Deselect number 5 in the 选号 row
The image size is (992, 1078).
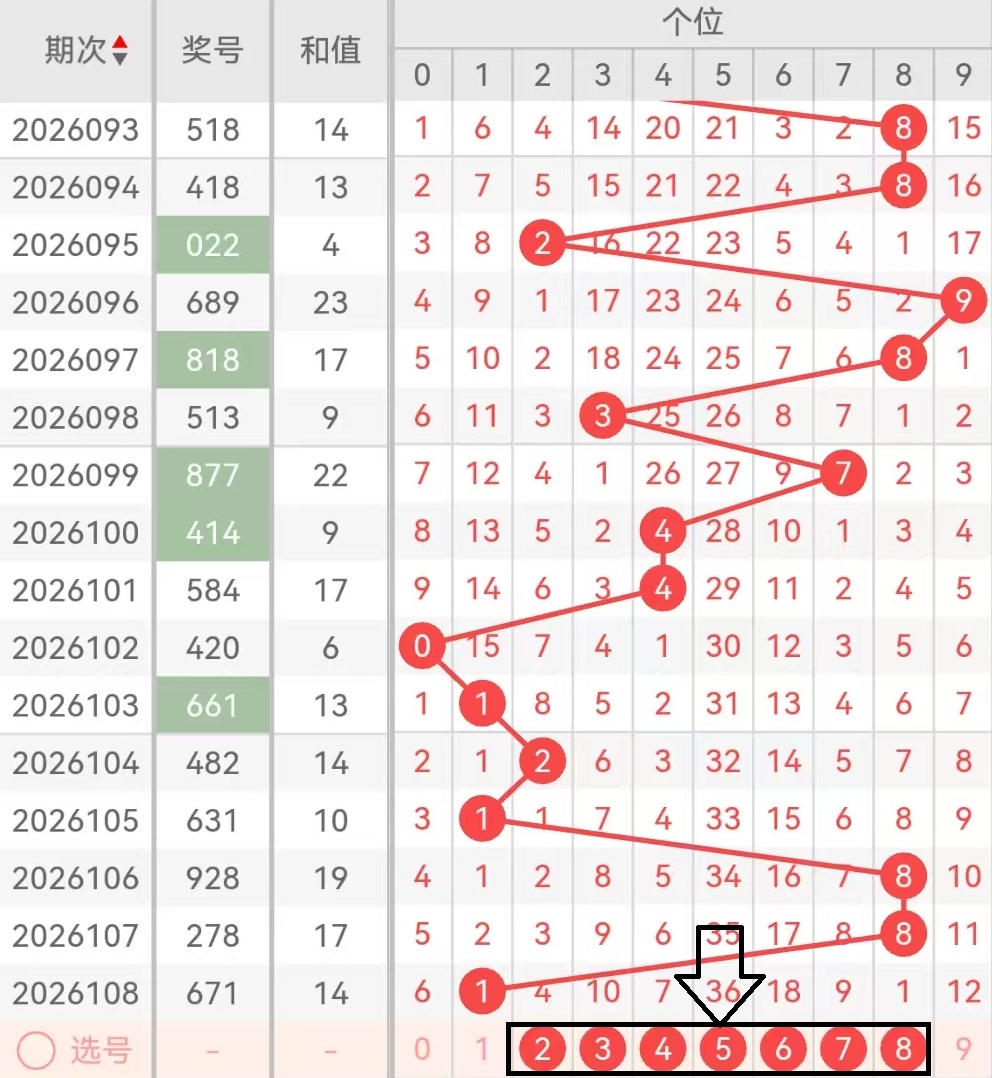(x=722, y=1050)
